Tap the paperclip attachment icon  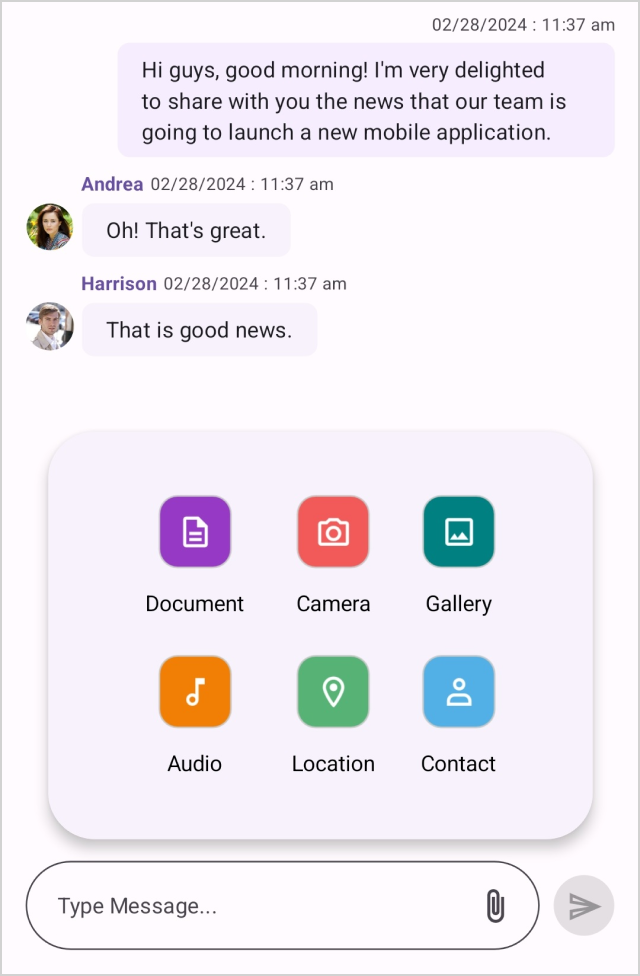click(494, 906)
